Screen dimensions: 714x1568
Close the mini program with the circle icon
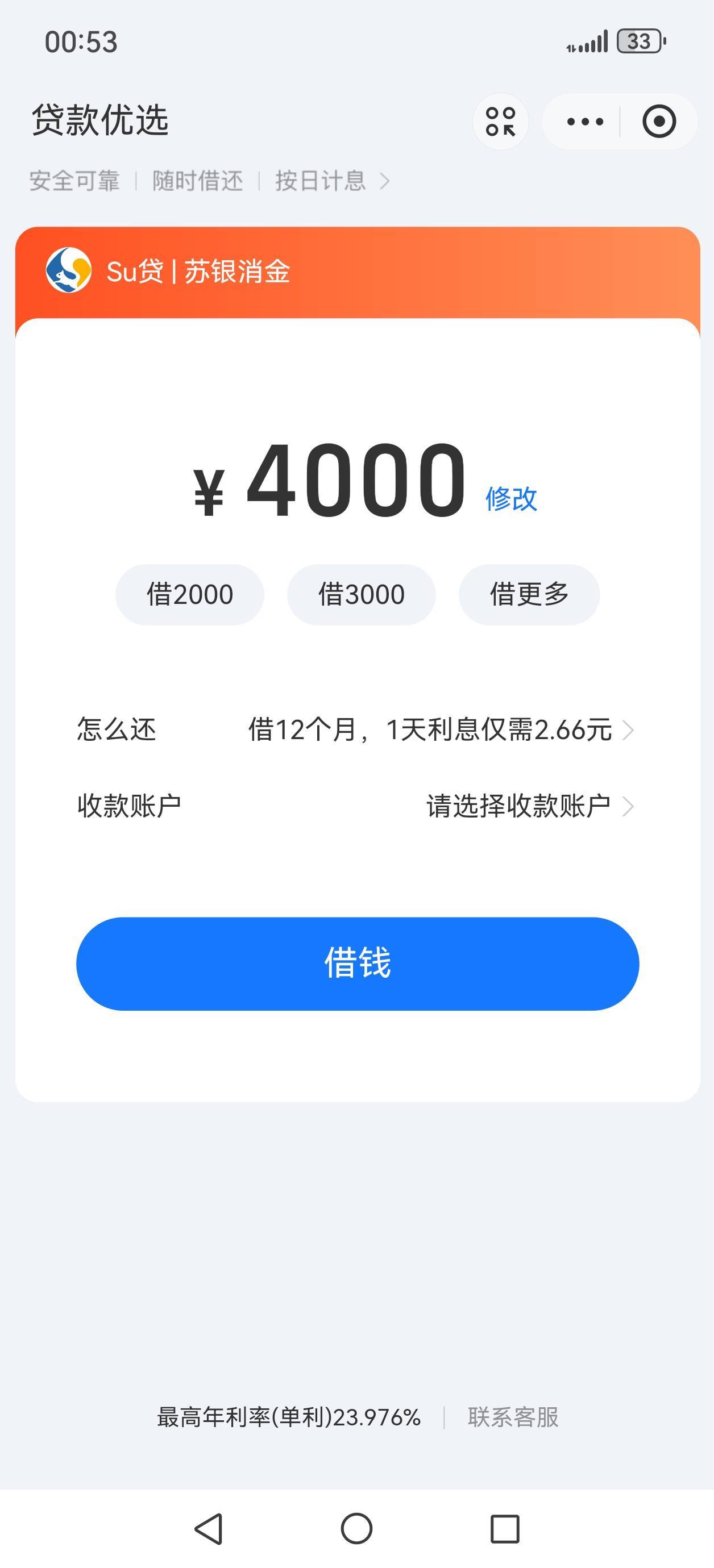(x=658, y=121)
